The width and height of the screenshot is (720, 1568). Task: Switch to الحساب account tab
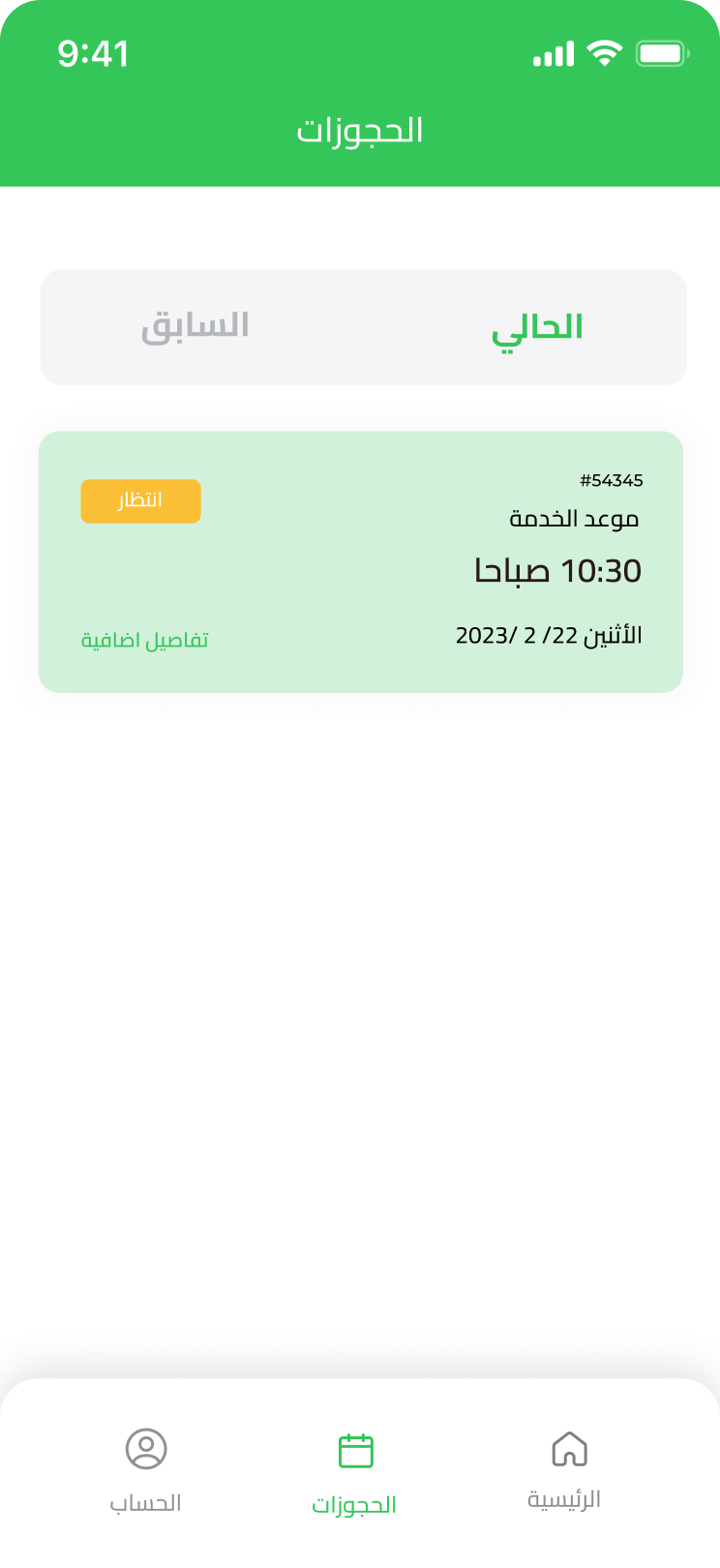(146, 1469)
